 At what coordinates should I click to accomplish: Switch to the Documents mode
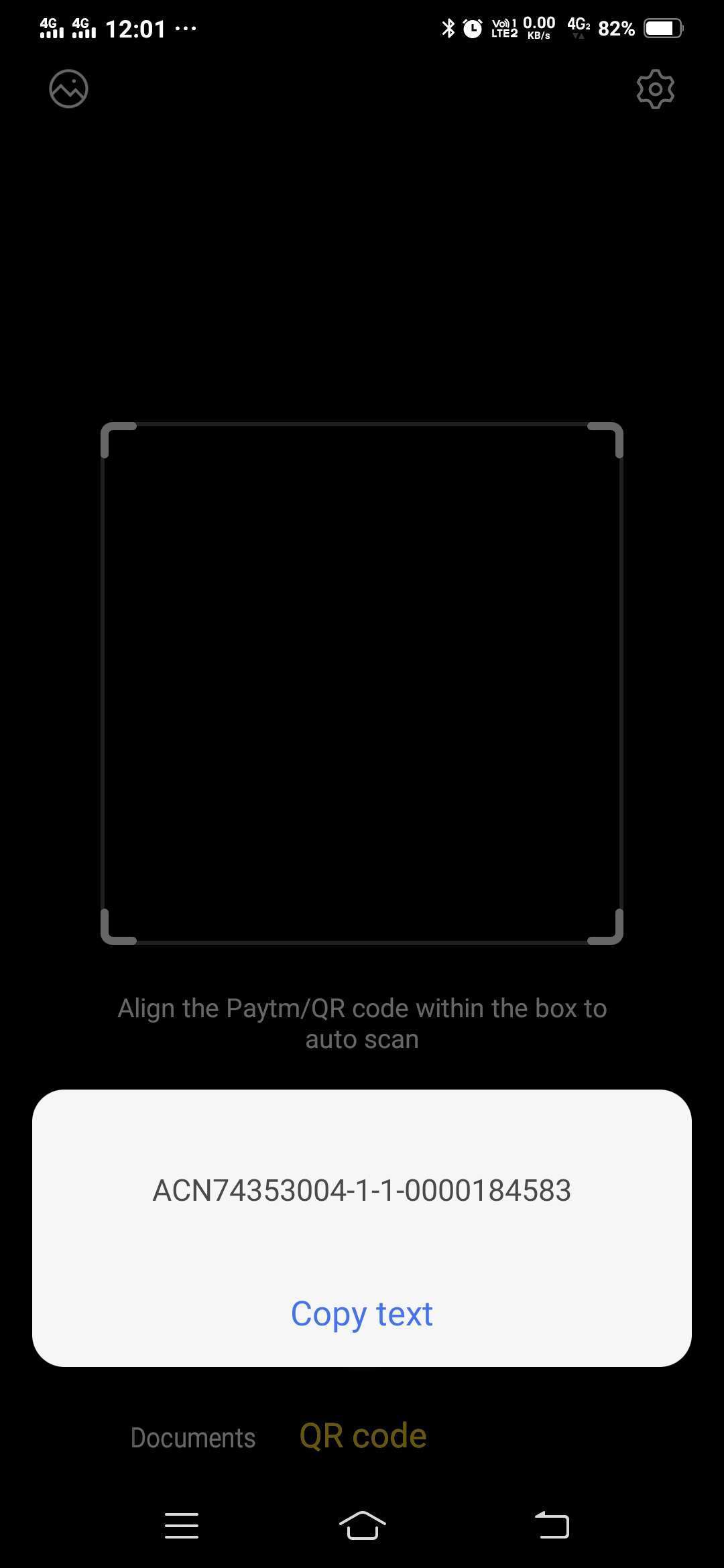point(193,1437)
